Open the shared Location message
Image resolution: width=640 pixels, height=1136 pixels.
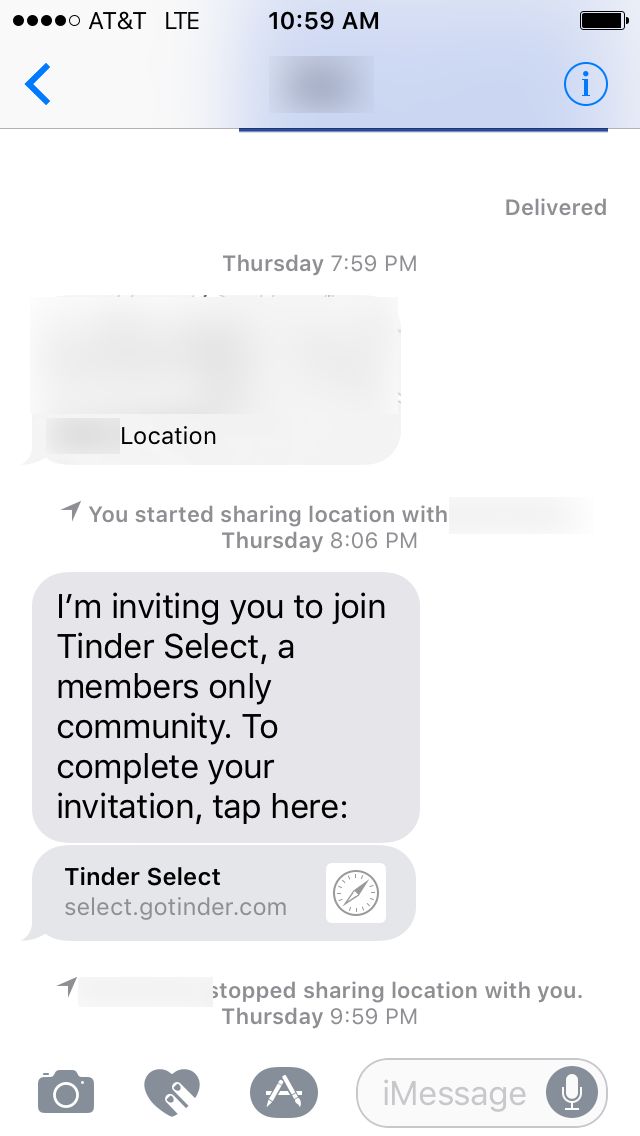213,380
